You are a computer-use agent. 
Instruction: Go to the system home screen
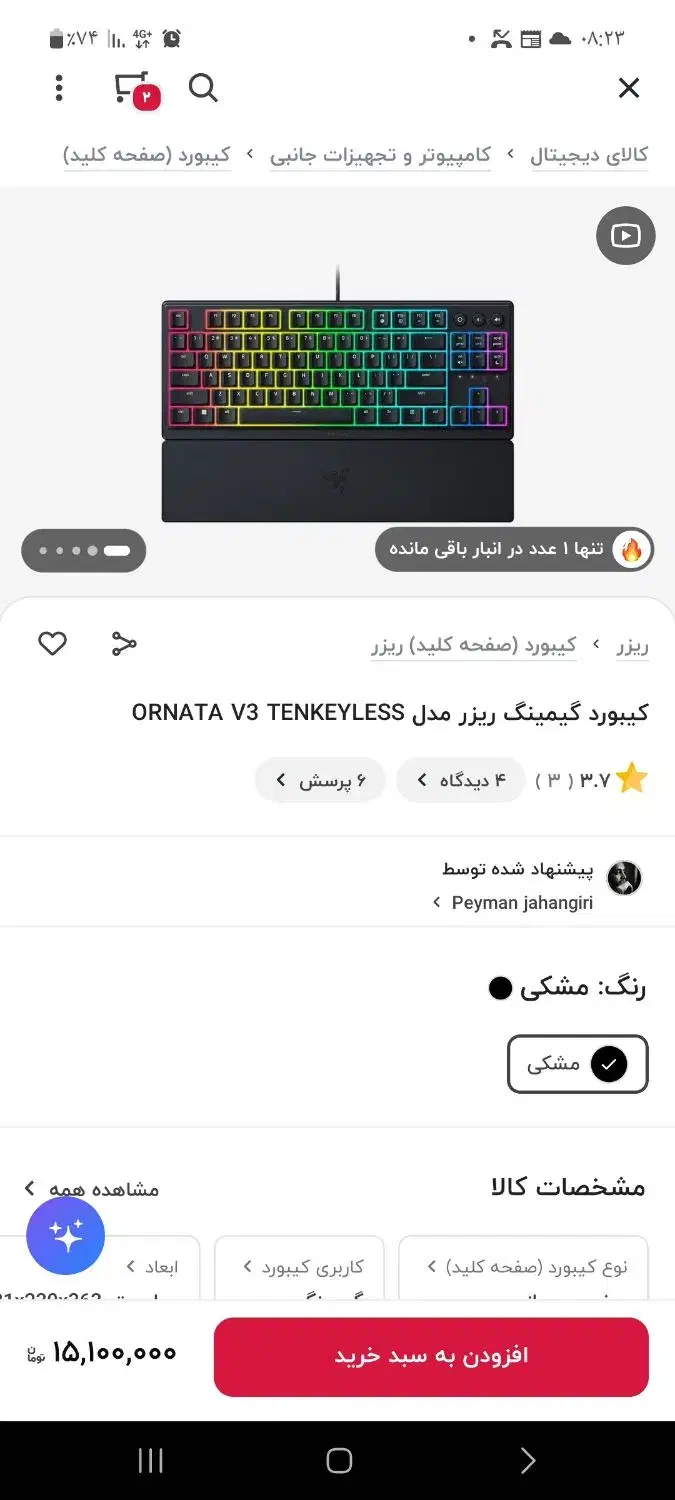pyautogui.click(x=339, y=1460)
